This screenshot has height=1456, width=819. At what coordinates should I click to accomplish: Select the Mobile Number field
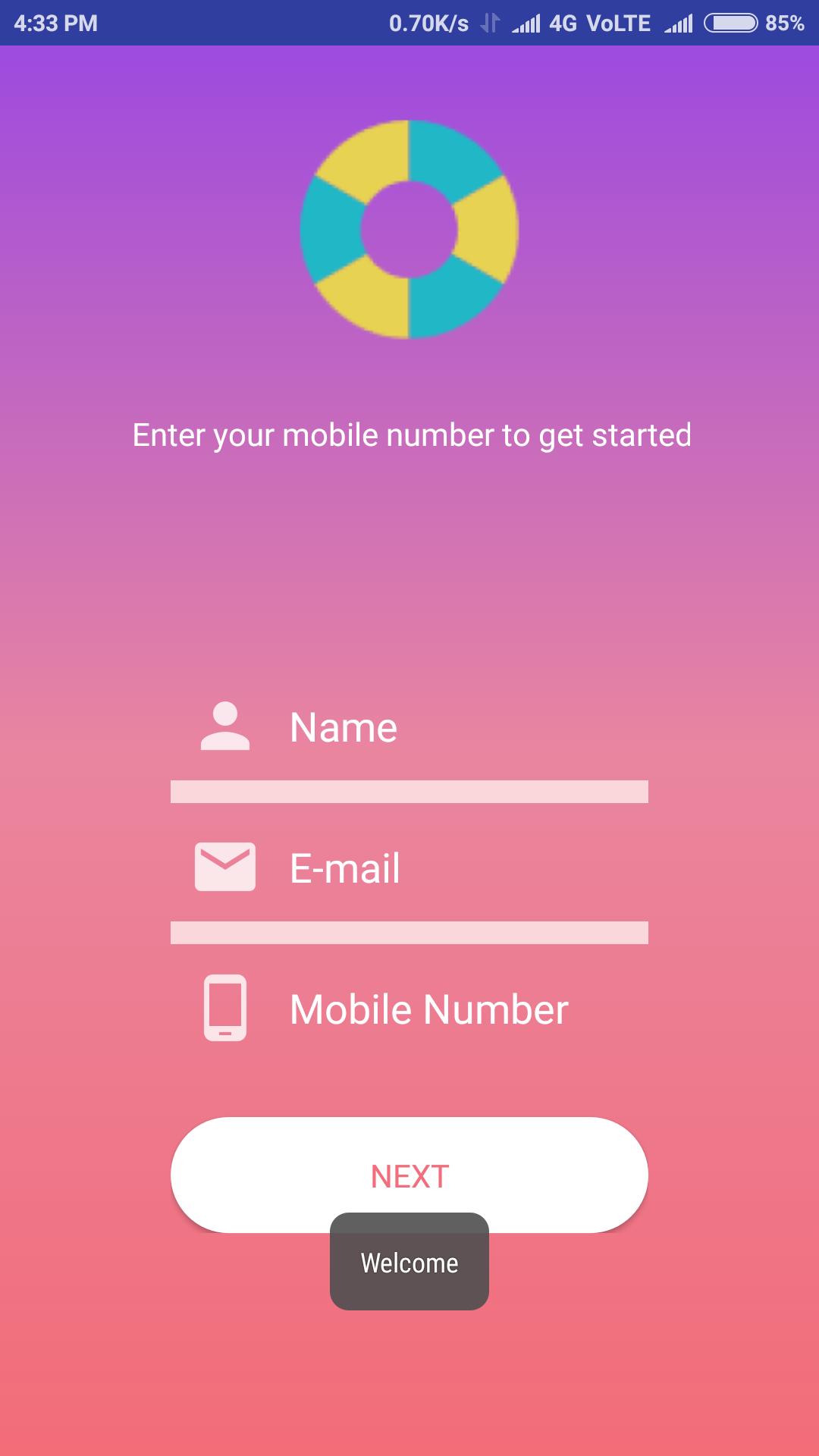tap(455, 1010)
